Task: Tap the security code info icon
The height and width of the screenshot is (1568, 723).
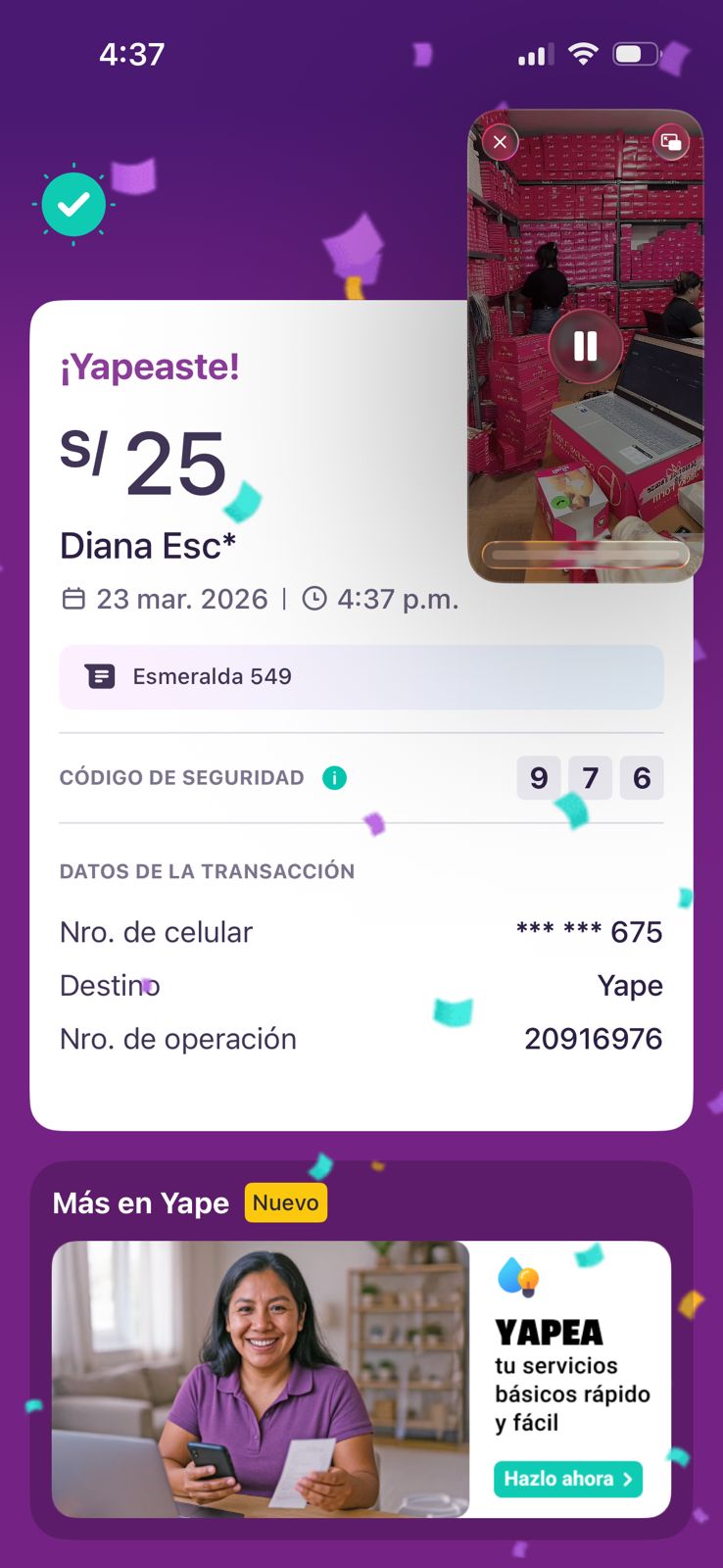Action: pyautogui.click(x=334, y=778)
